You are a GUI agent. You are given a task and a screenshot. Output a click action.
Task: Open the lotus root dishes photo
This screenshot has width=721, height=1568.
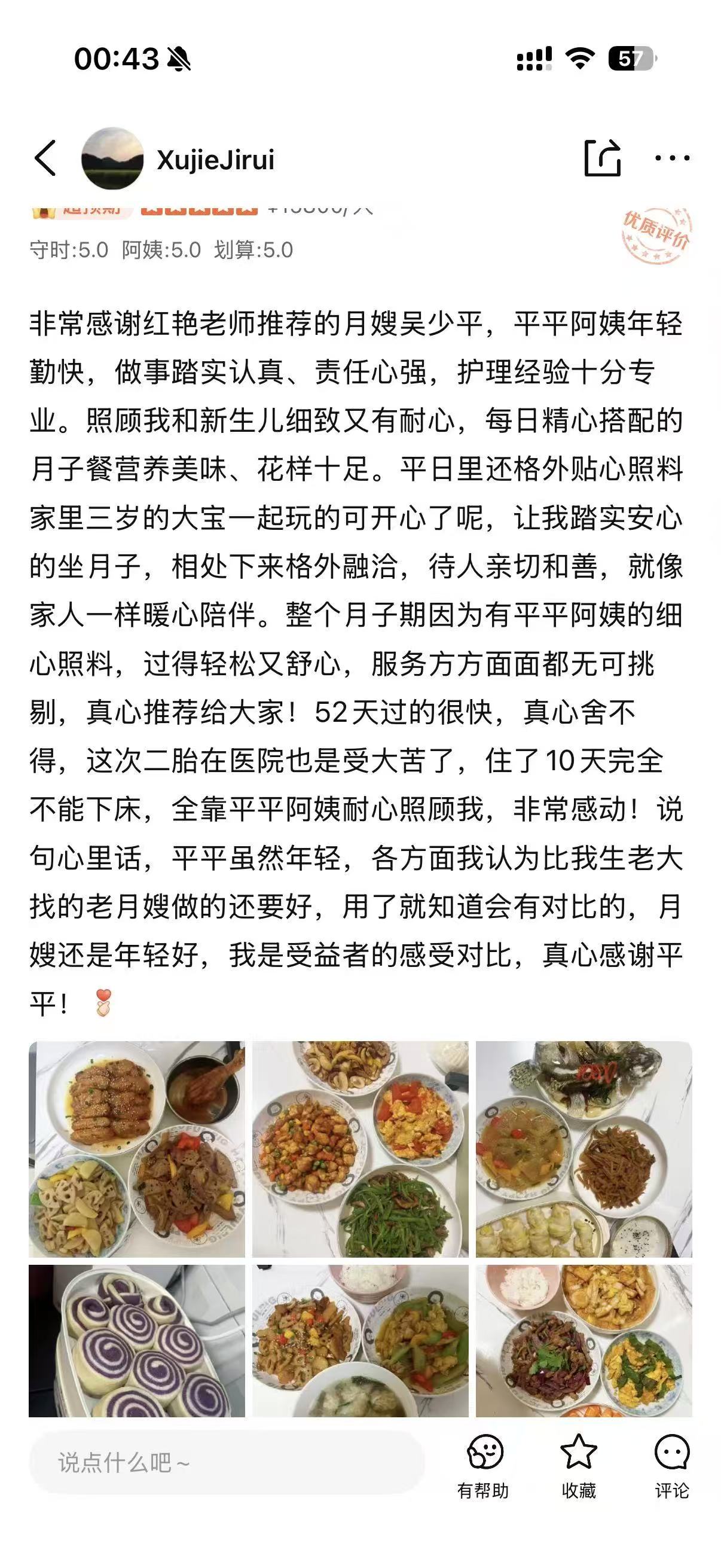(x=137, y=1149)
